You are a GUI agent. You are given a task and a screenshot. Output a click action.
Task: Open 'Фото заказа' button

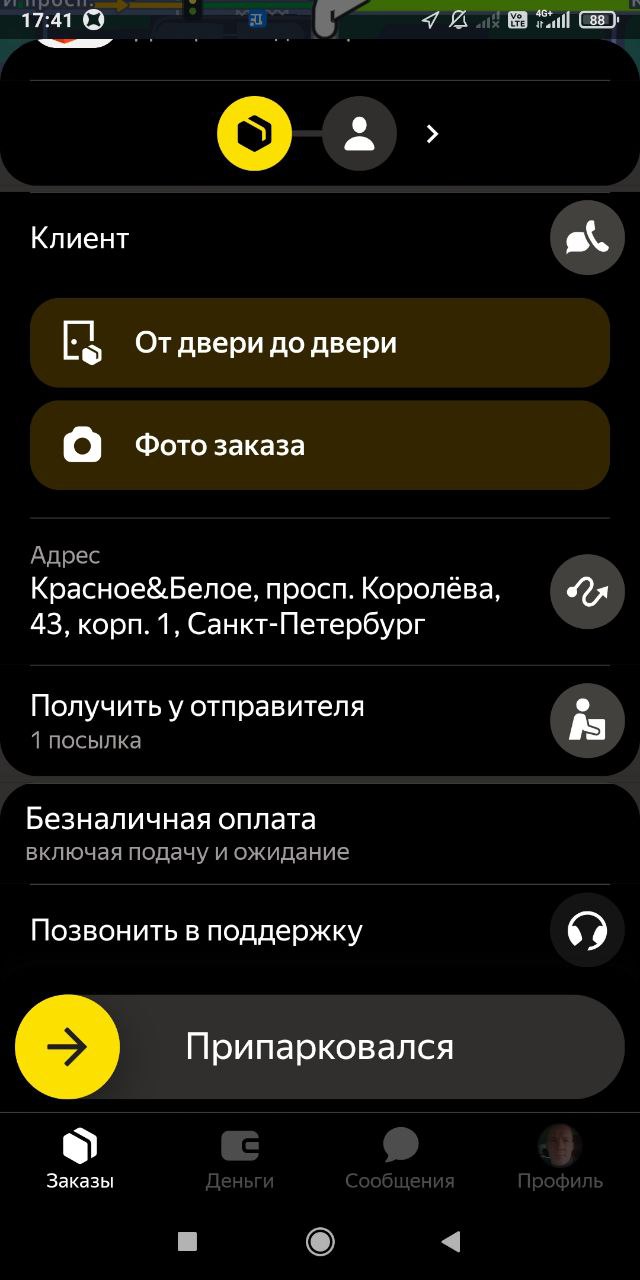(x=320, y=445)
